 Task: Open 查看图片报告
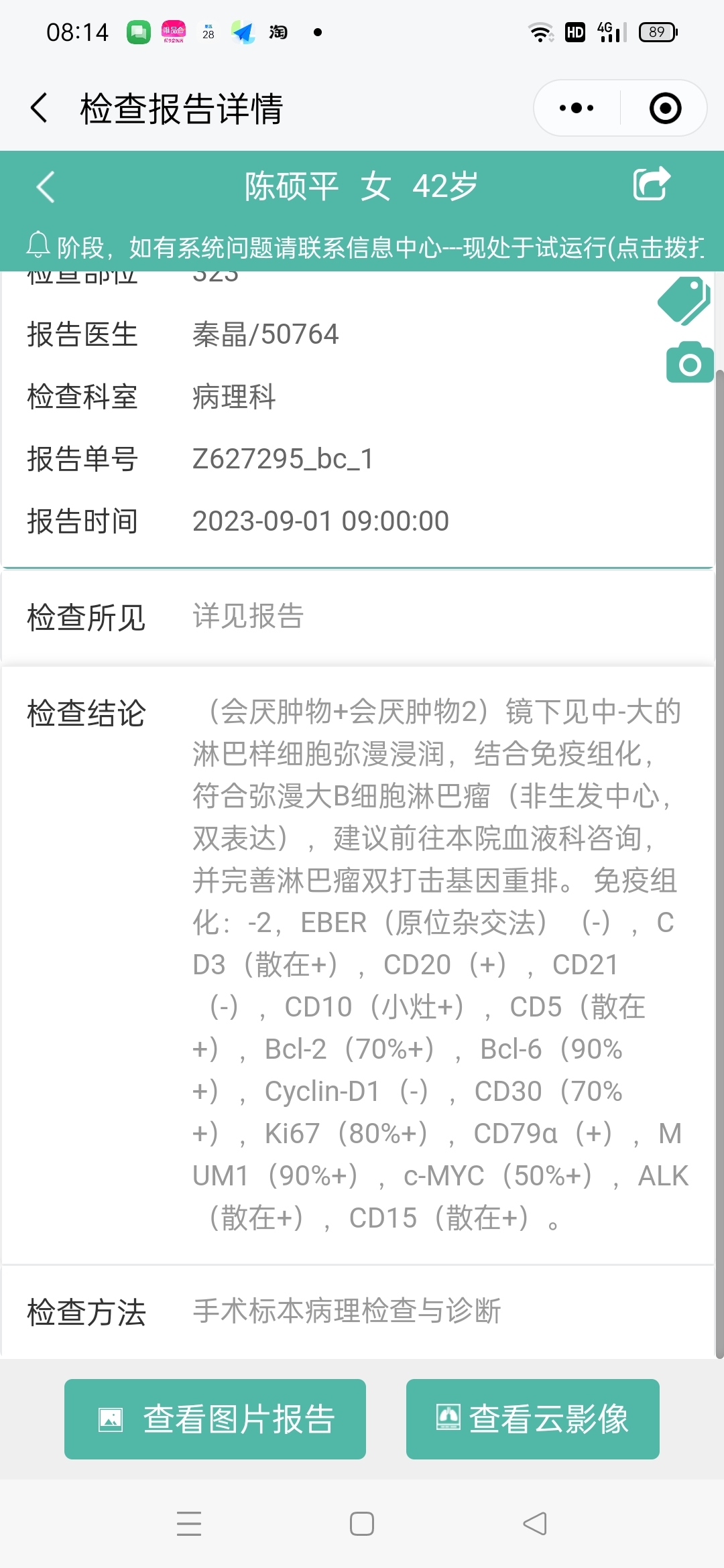(x=215, y=1419)
